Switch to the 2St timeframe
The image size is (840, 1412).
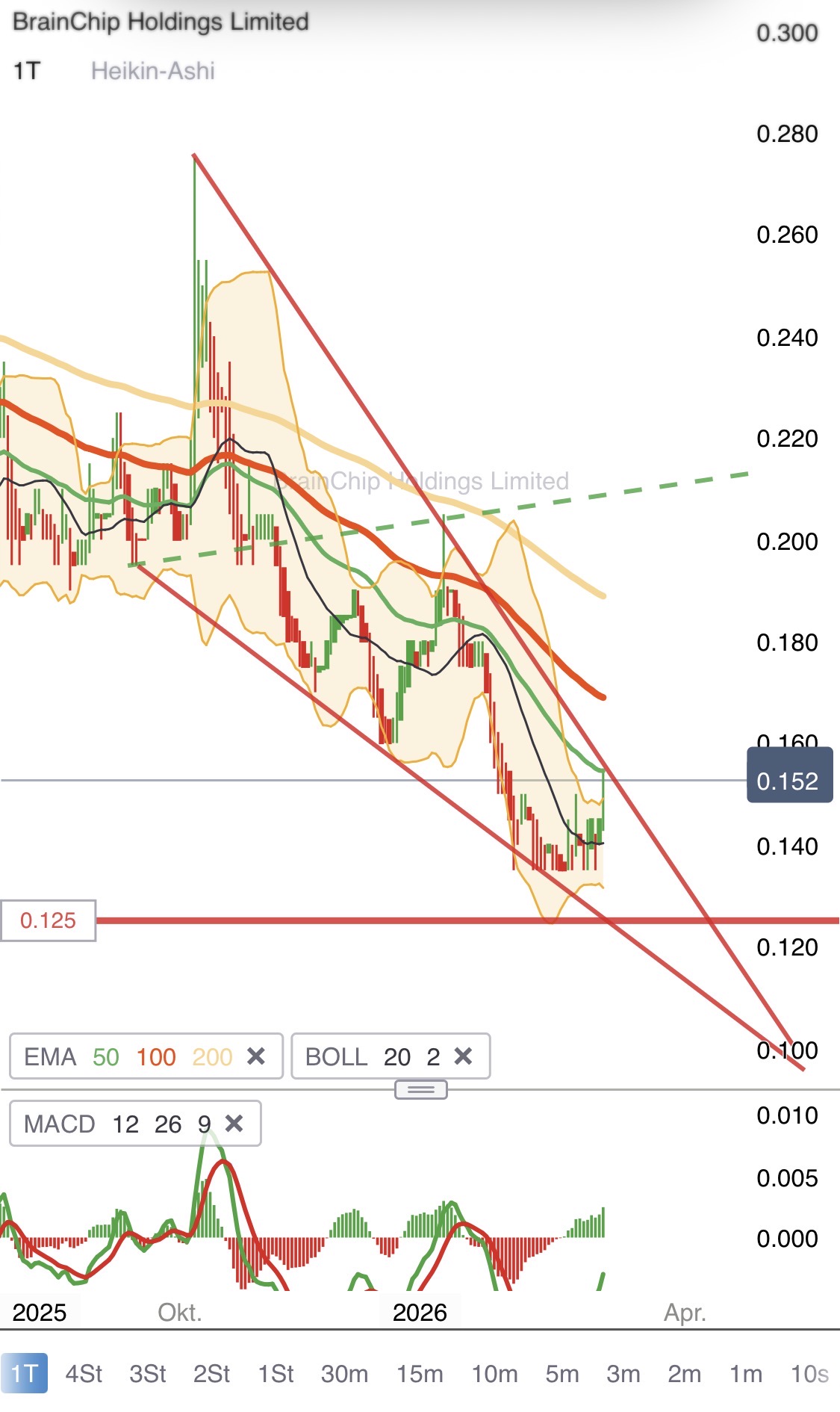click(211, 1374)
